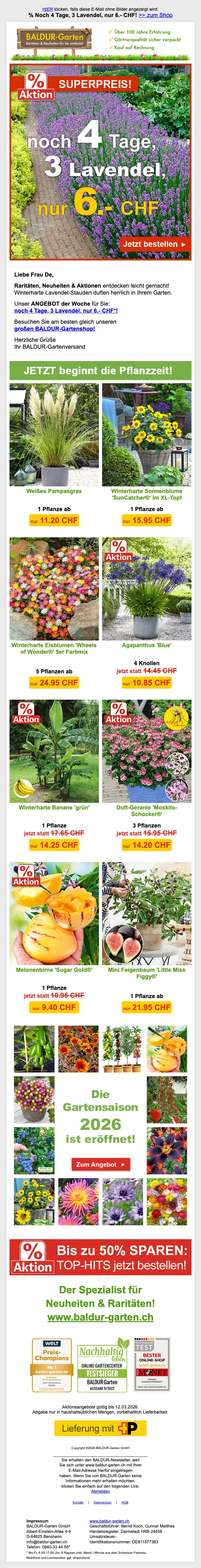Open the 'noch 4 Tage, 3 Lavendel' offer link
This screenshot has height=1568, width=201.
point(66,310)
